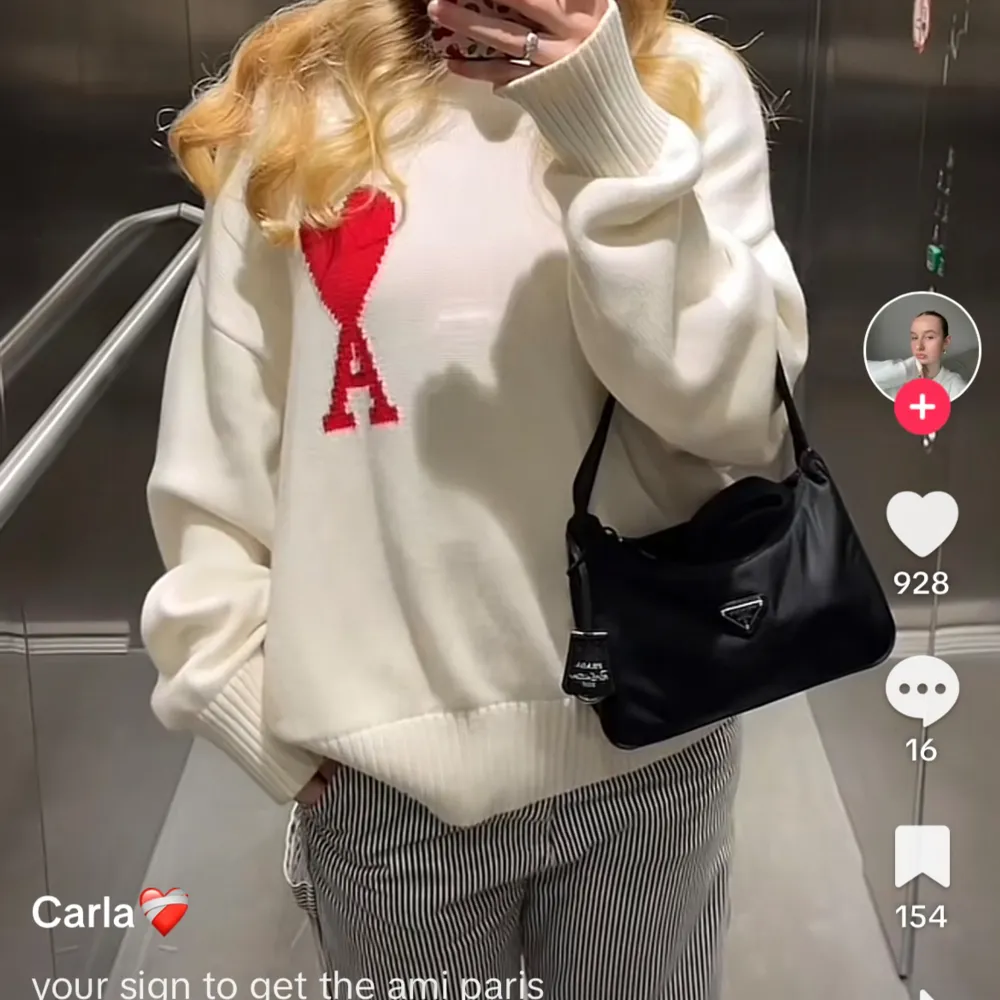Follow the creator with the plus button
The image size is (1000, 1000).
tap(921, 408)
